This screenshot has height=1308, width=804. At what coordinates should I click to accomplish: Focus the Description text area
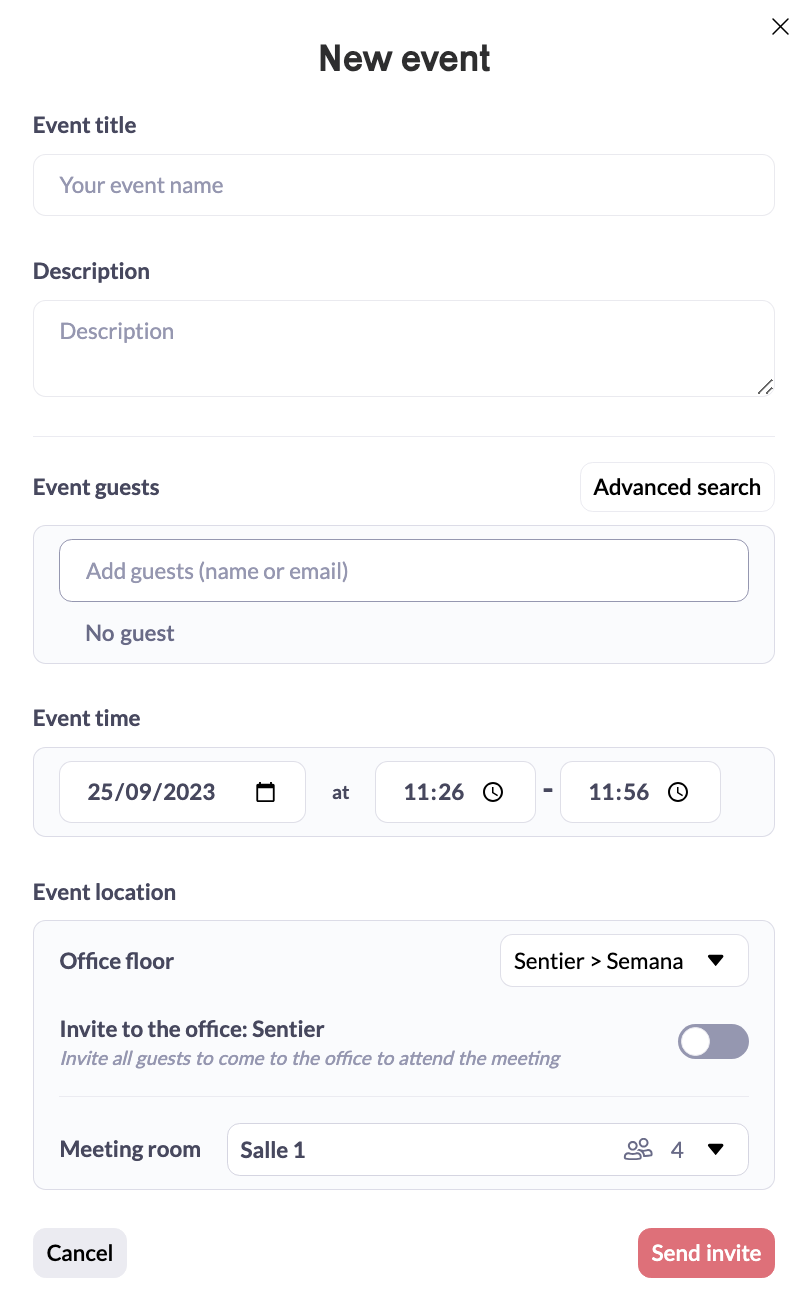tap(403, 348)
